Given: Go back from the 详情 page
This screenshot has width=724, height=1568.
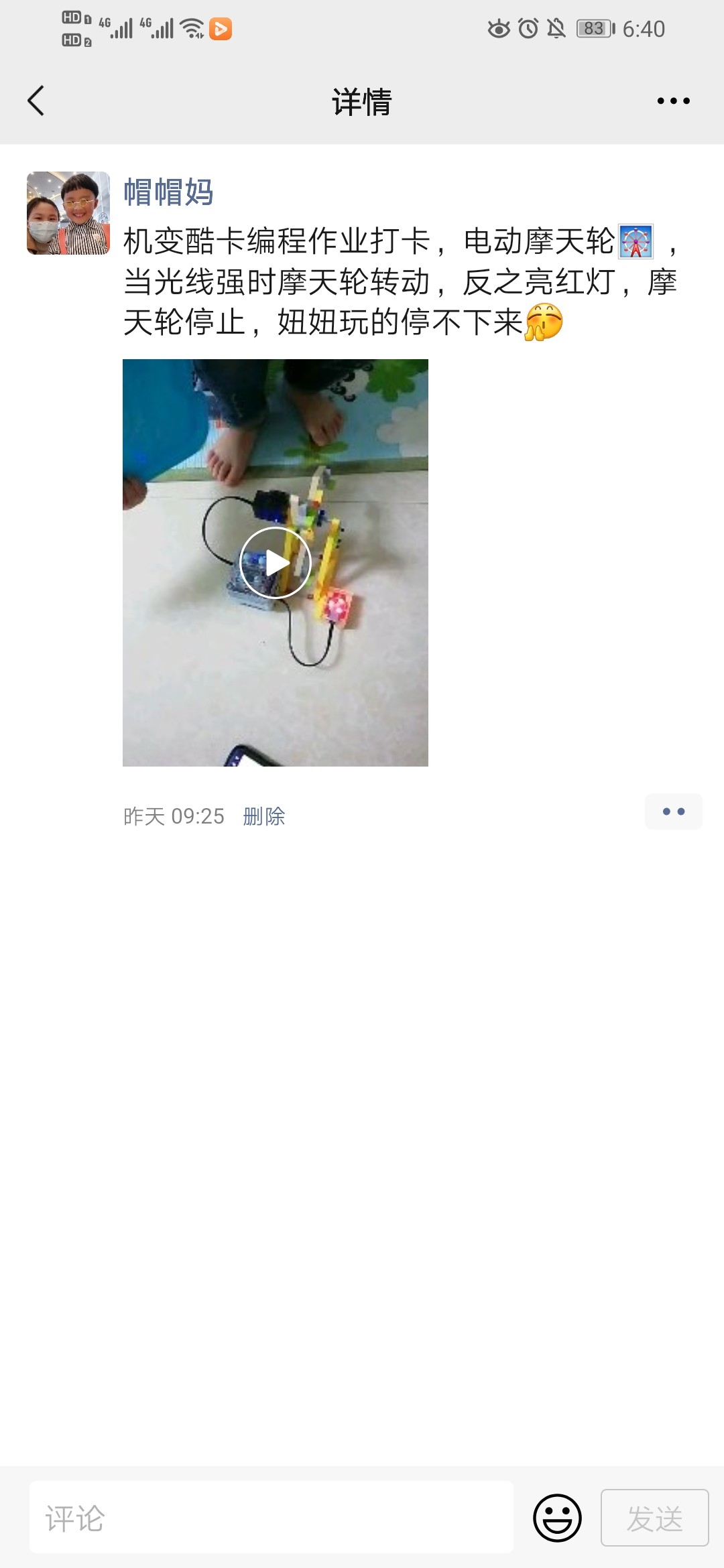Looking at the screenshot, I should (x=36, y=101).
